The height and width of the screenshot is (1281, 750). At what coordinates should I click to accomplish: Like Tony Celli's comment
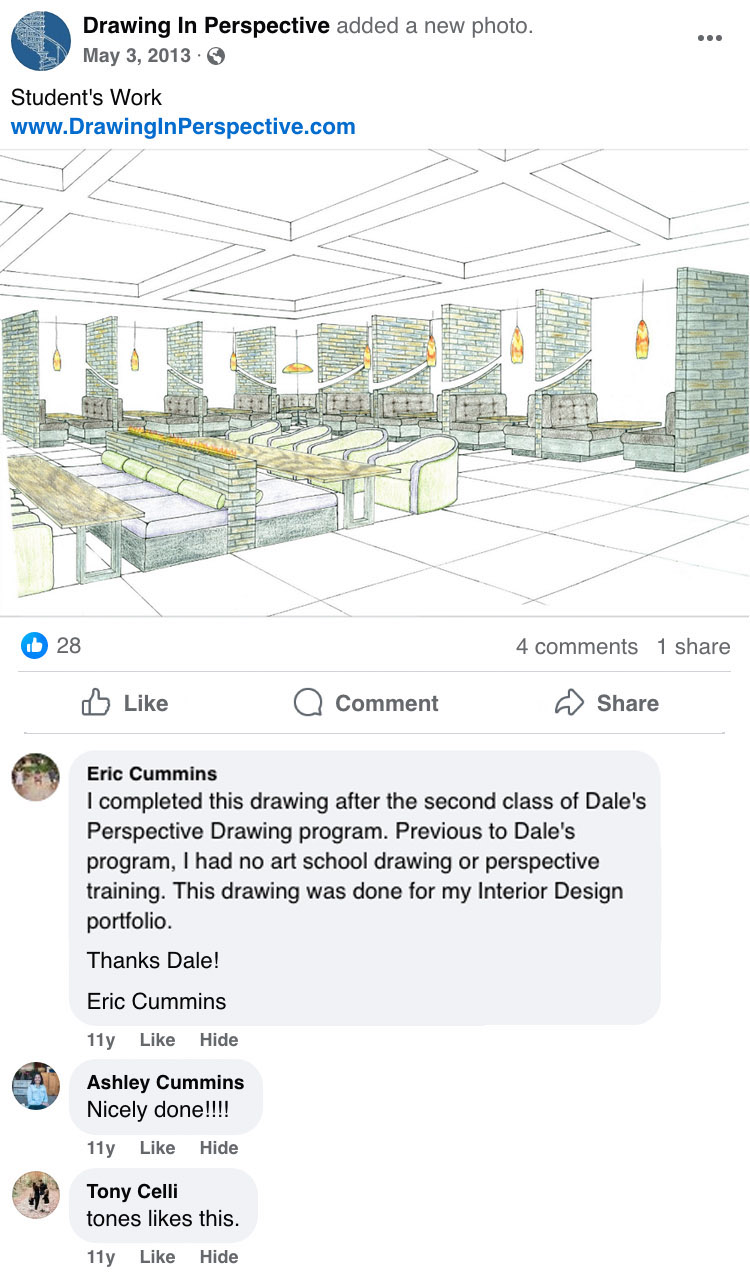(x=157, y=1257)
